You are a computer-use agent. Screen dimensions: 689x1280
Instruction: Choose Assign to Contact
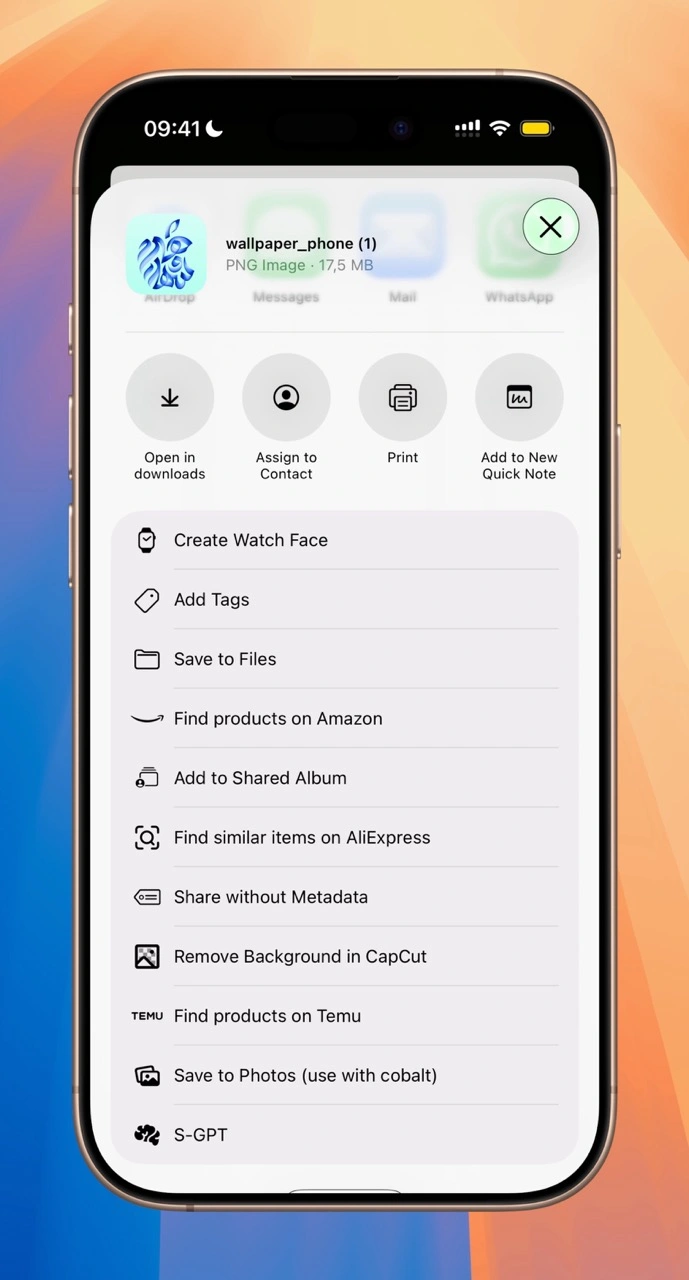coord(286,398)
